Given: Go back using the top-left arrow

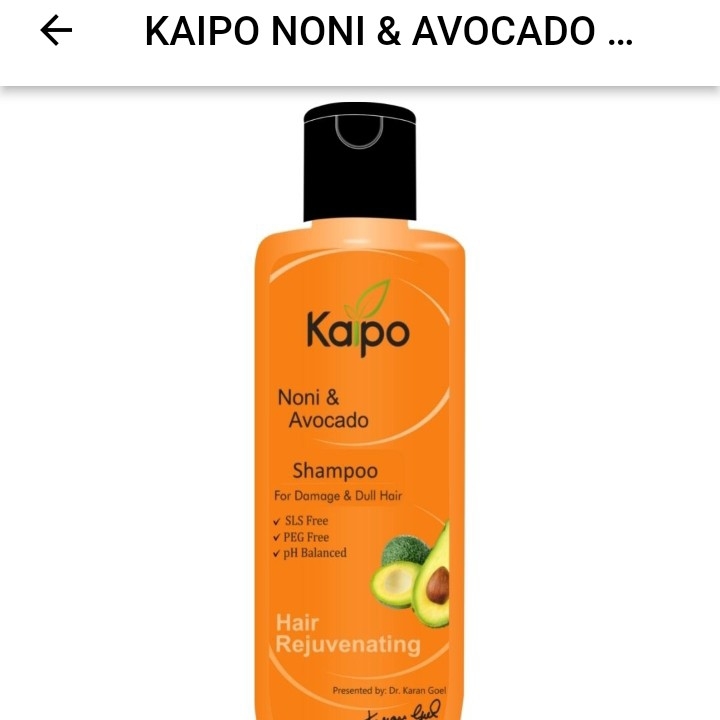Looking at the screenshot, I should (x=57, y=32).
